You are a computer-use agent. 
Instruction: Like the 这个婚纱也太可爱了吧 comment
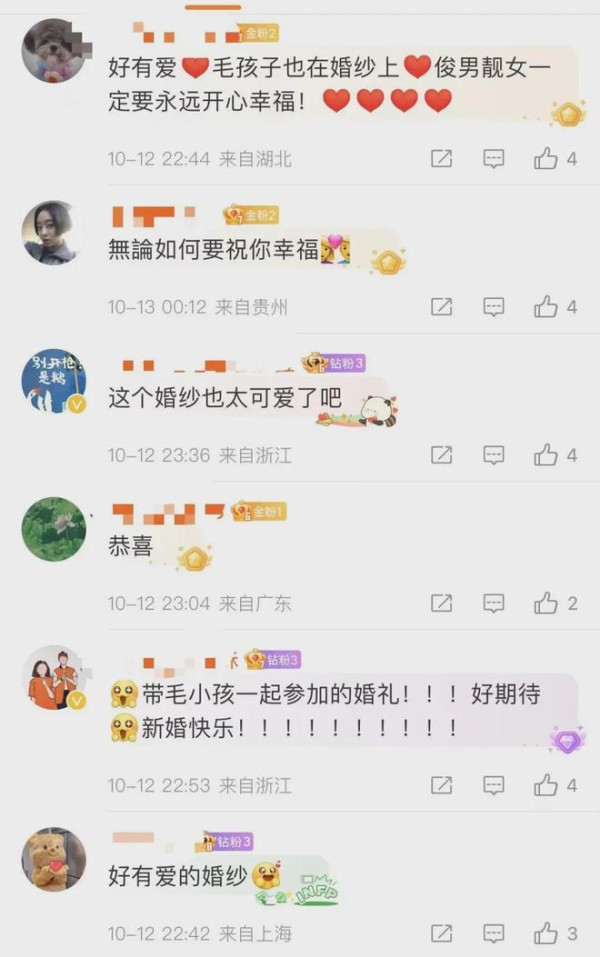(546, 455)
